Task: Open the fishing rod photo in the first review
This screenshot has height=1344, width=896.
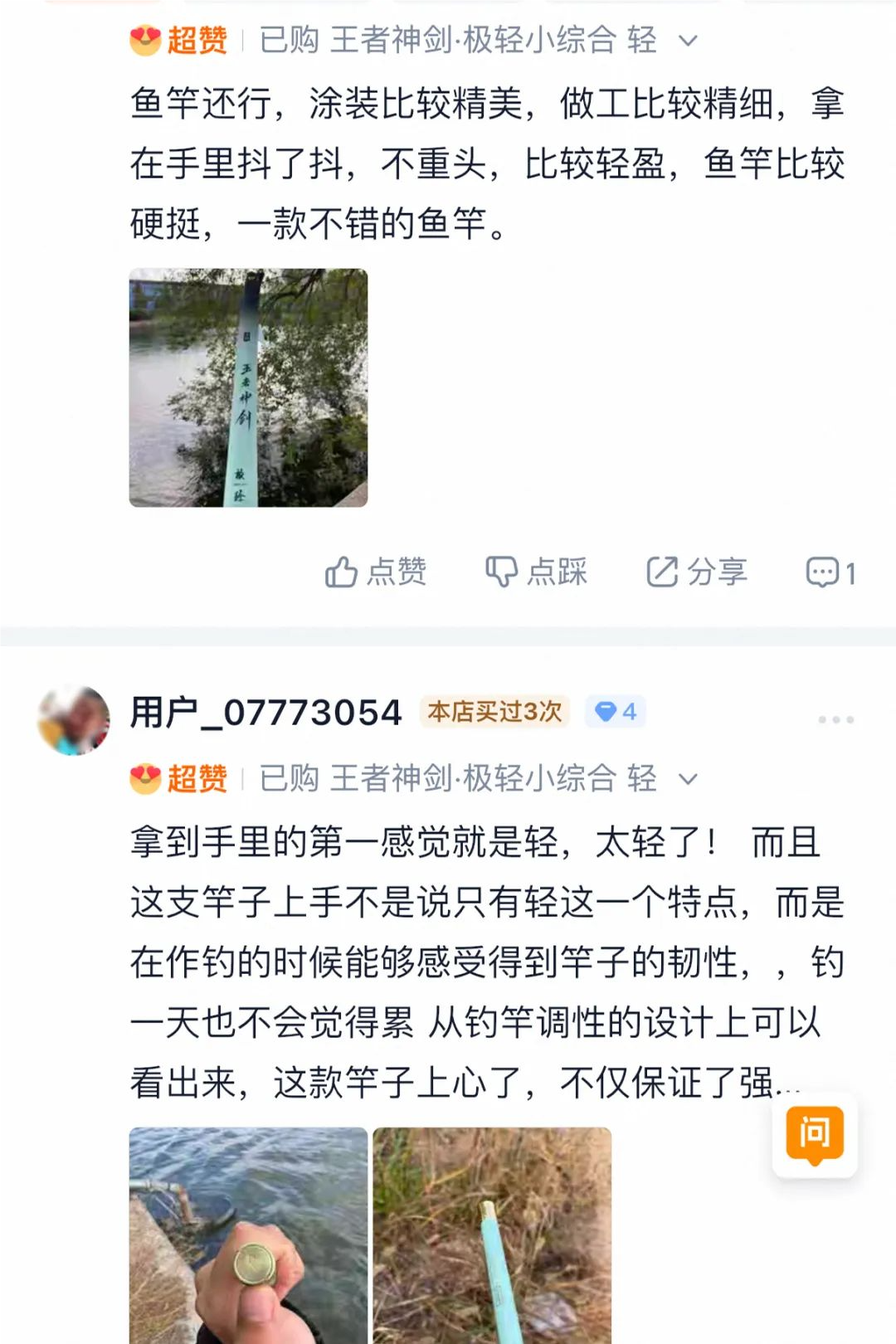Action: pyautogui.click(x=248, y=387)
